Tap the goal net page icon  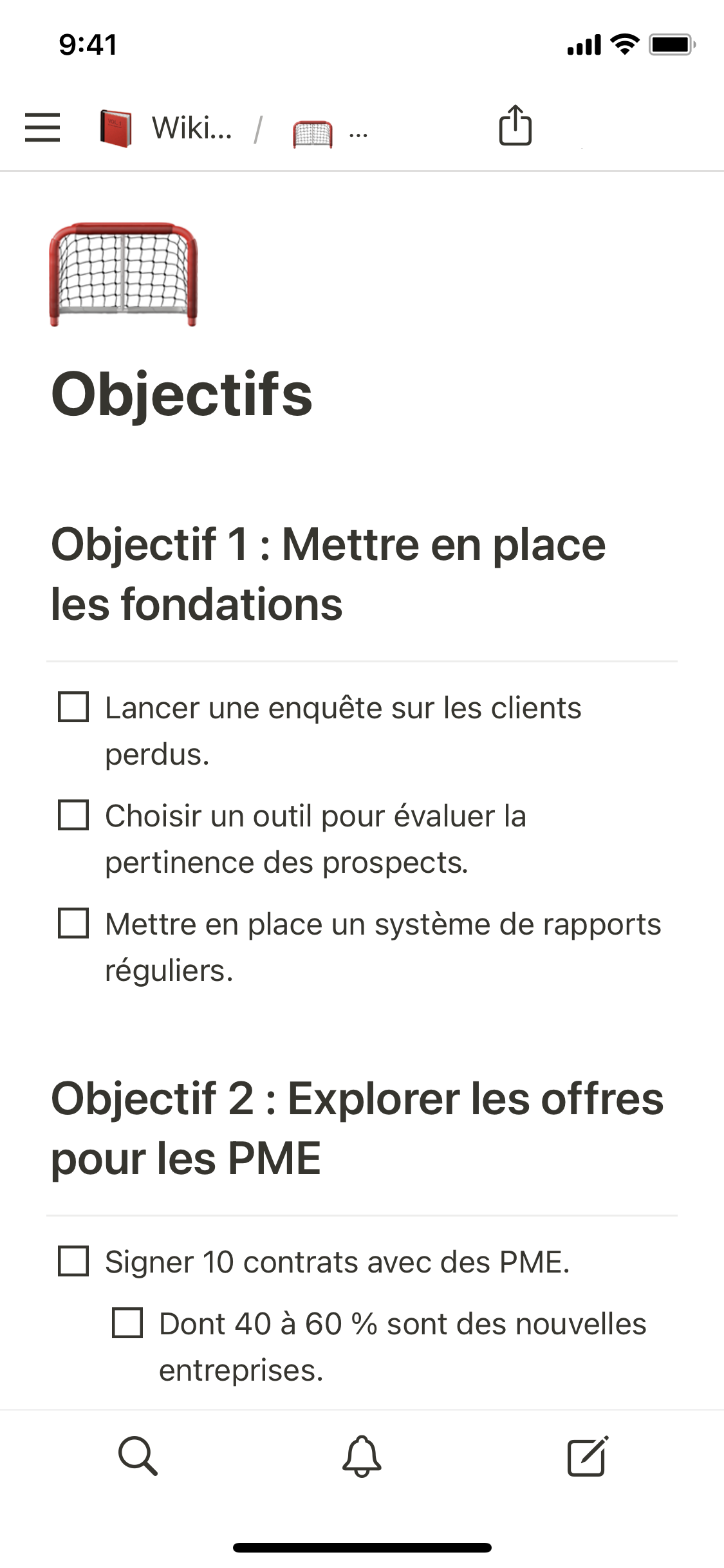point(124,274)
